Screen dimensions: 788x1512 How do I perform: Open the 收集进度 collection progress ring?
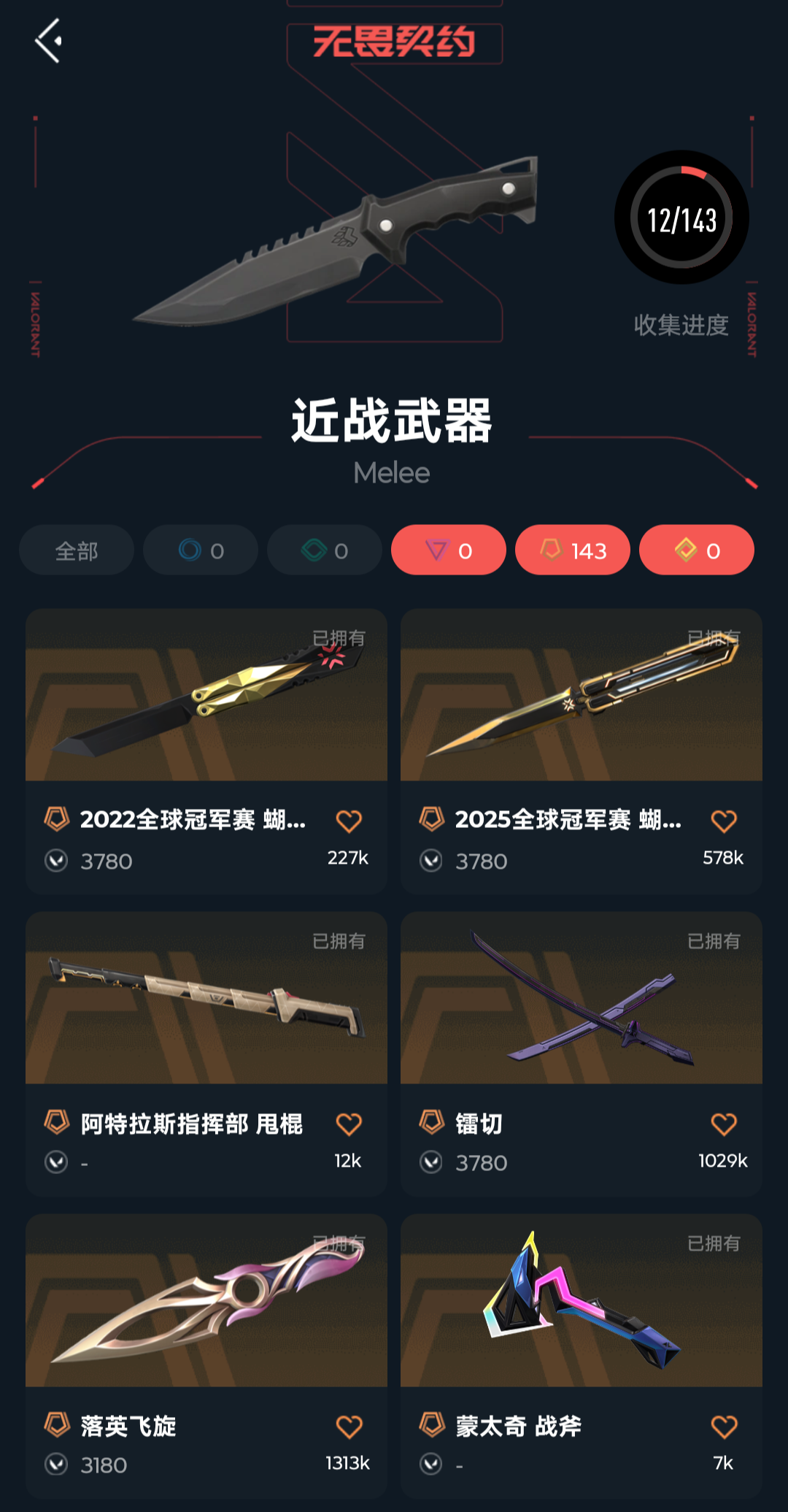pyautogui.click(x=681, y=218)
